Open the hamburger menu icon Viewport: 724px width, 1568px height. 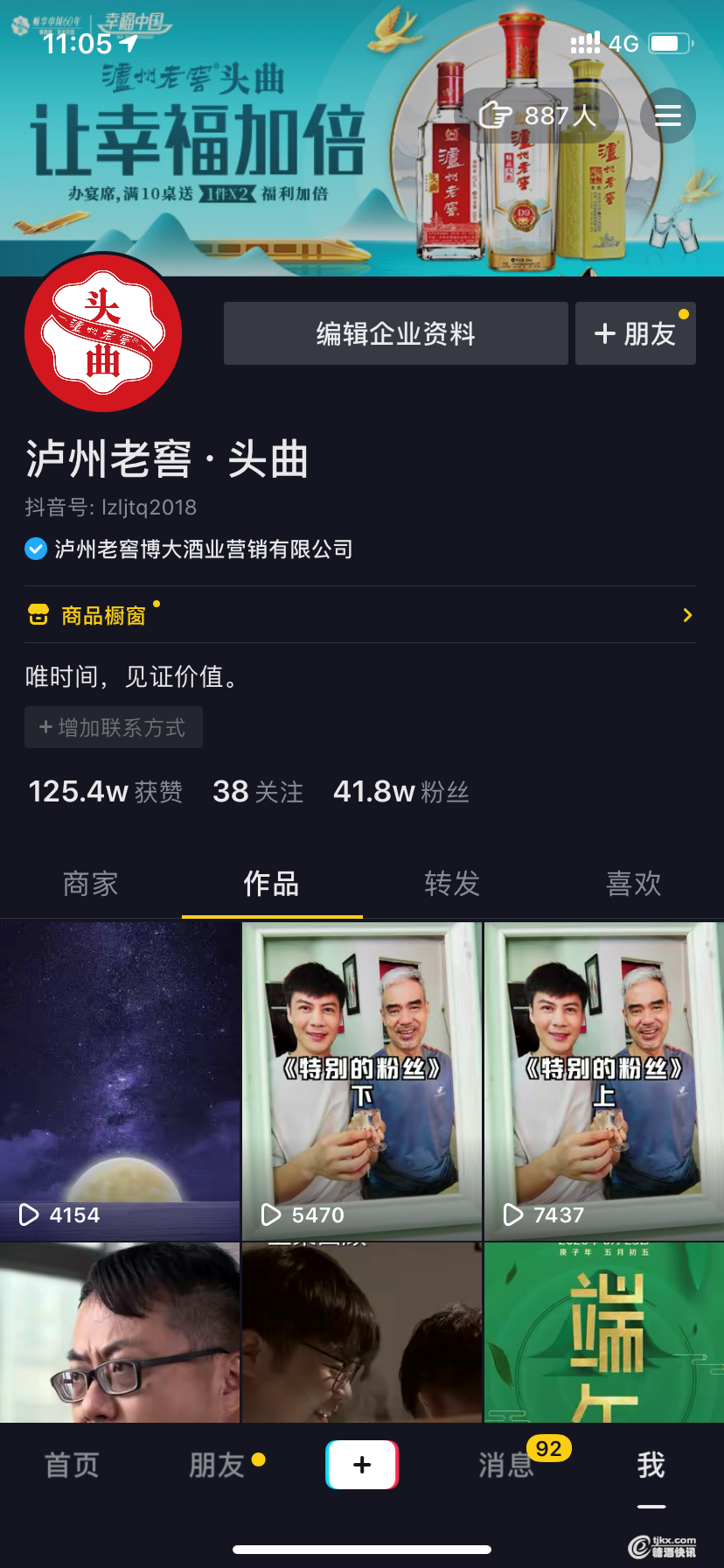pyautogui.click(x=668, y=115)
